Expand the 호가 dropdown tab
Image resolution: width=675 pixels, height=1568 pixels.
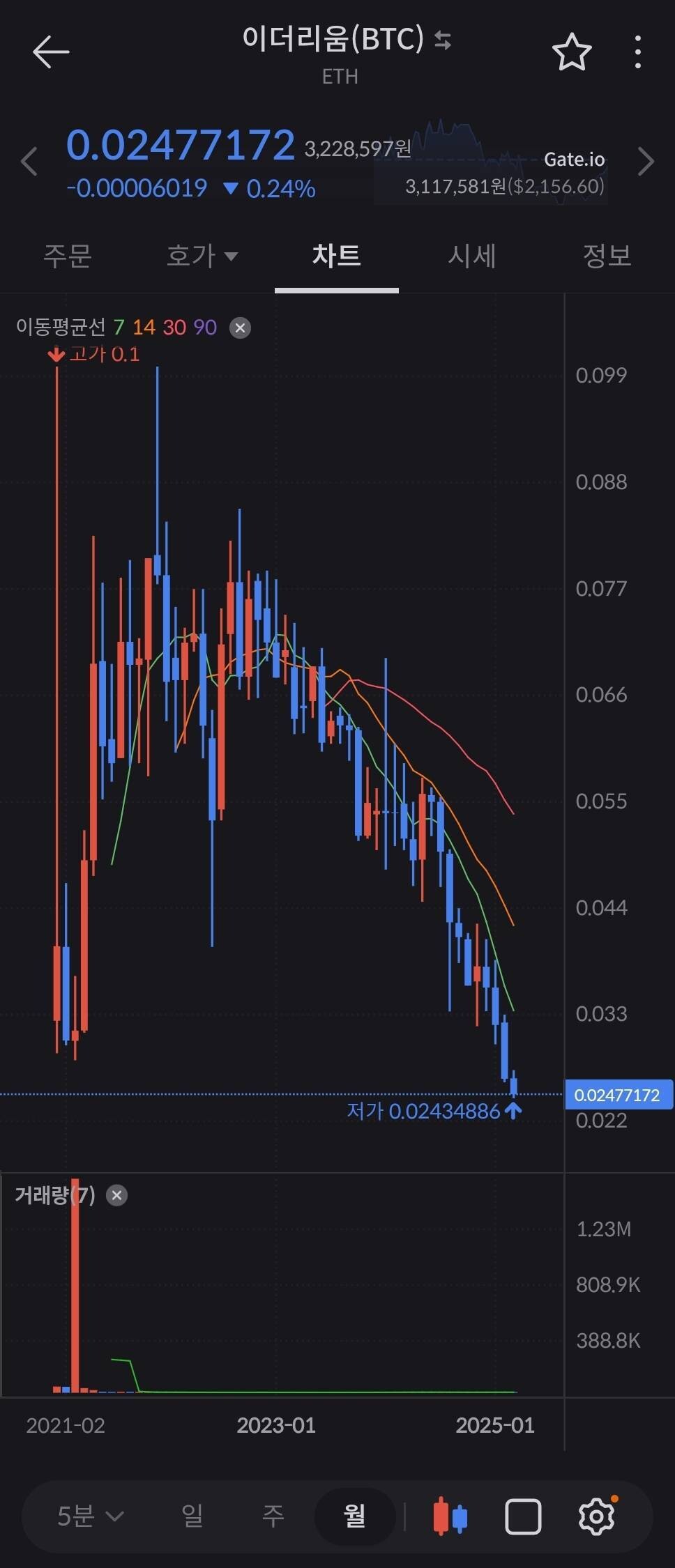click(x=202, y=256)
